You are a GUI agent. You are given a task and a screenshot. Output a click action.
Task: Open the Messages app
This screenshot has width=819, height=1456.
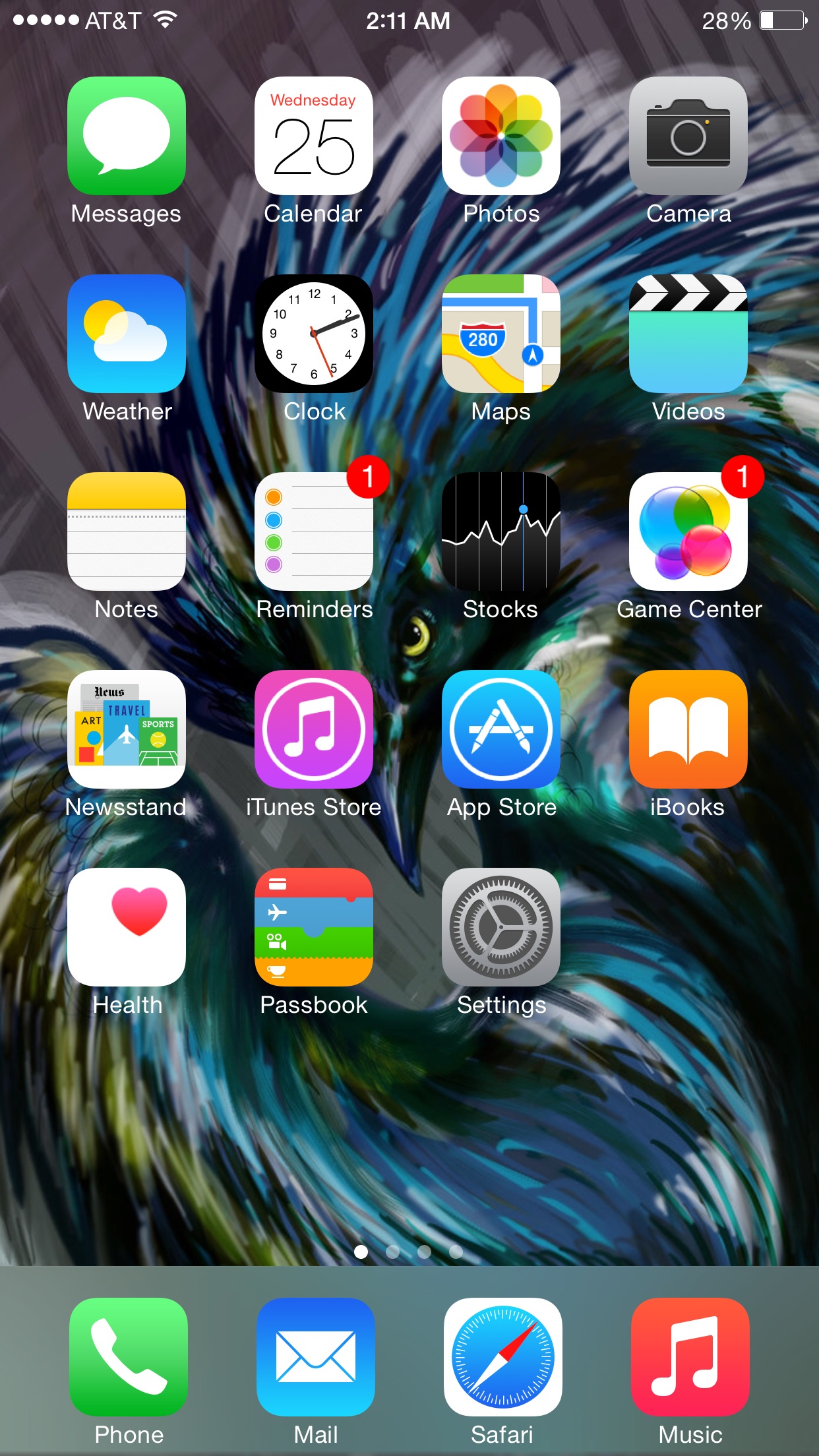point(126,136)
